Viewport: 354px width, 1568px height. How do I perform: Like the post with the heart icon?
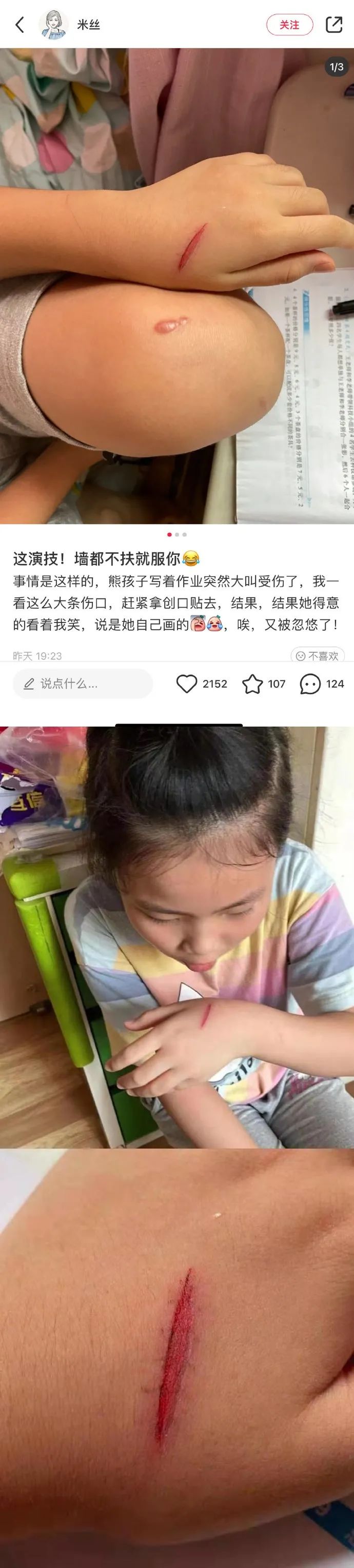(187, 684)
